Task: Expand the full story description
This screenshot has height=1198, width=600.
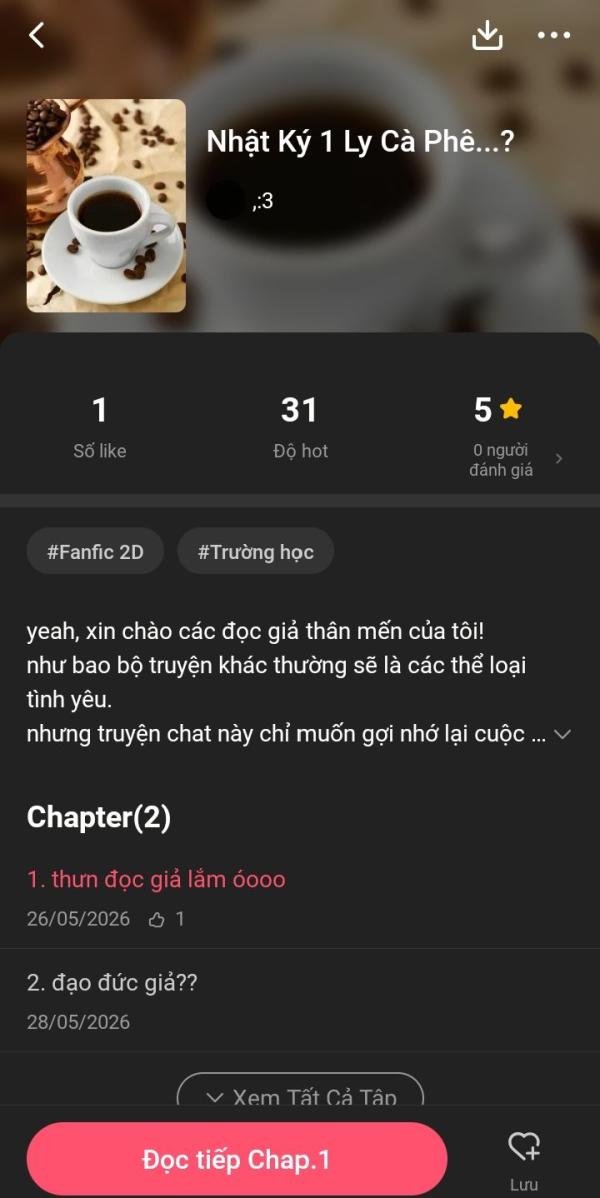Action: [x=563, y=734]
